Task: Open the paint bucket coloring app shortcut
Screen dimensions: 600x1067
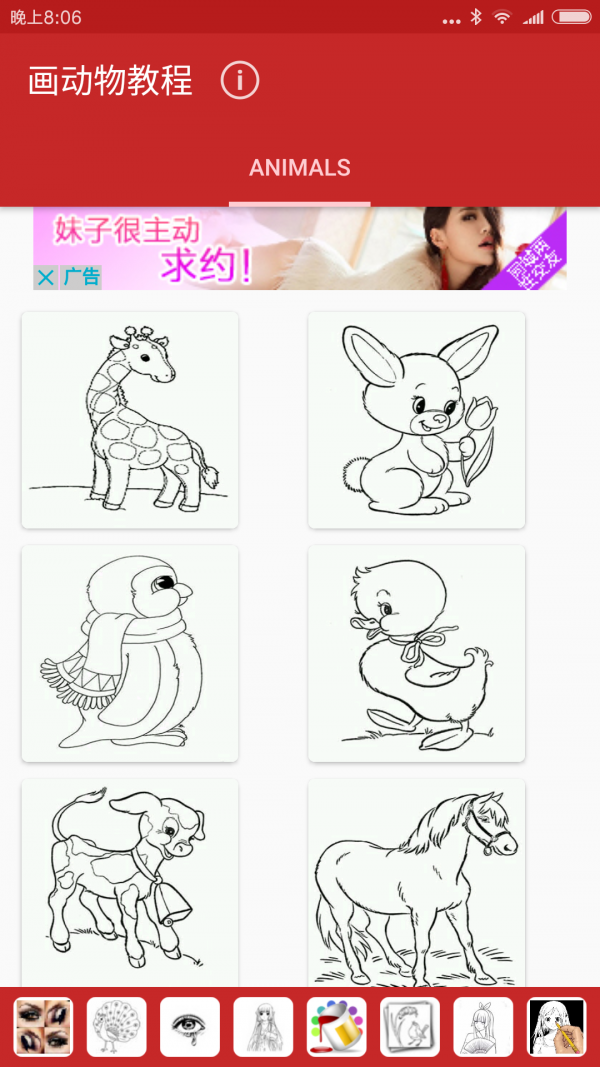Action: pyautogui.click(x=337, y=1027)
